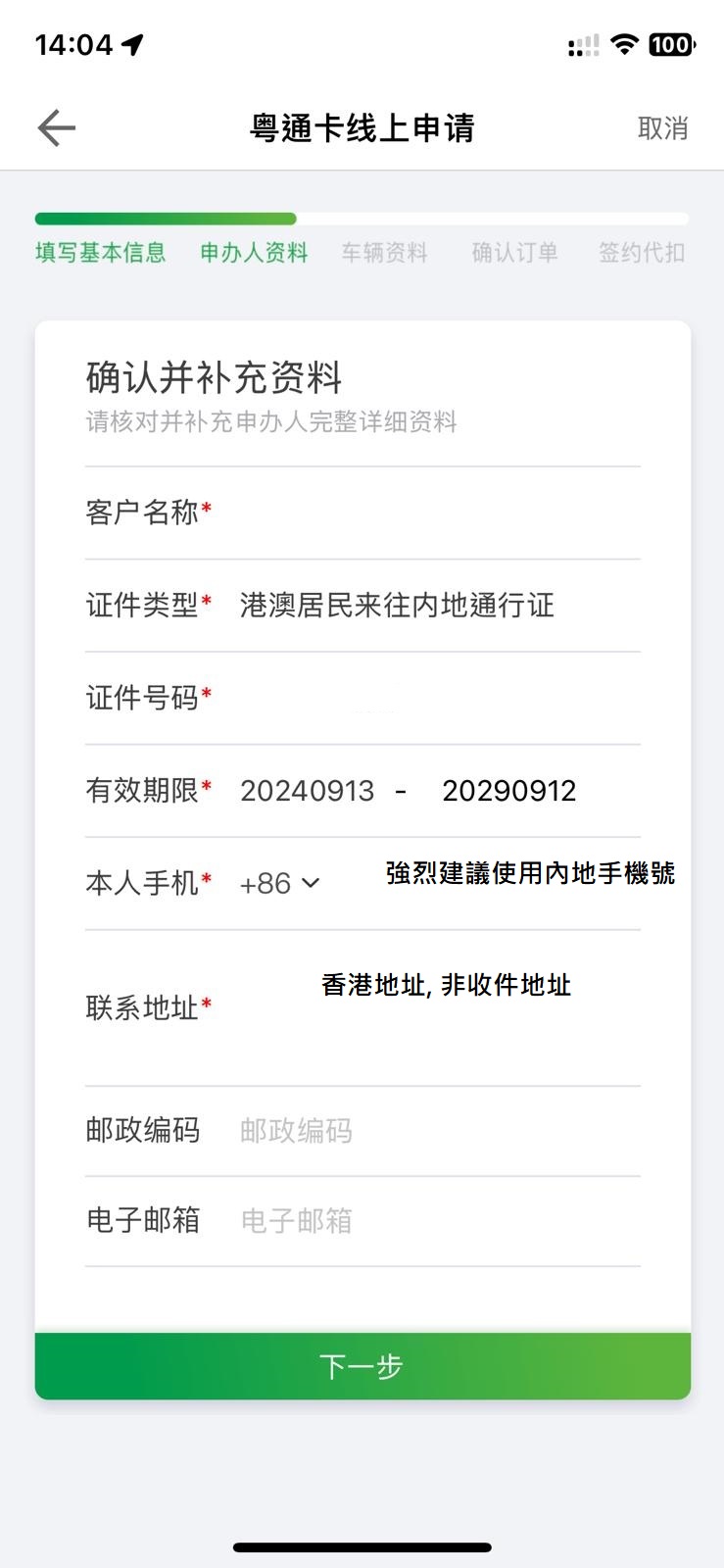Tap the home indicator bar at bottom
Image resolution: width=724 pixels, height=1568 pixels.
pyautogui.click(x=362, y=1546)
